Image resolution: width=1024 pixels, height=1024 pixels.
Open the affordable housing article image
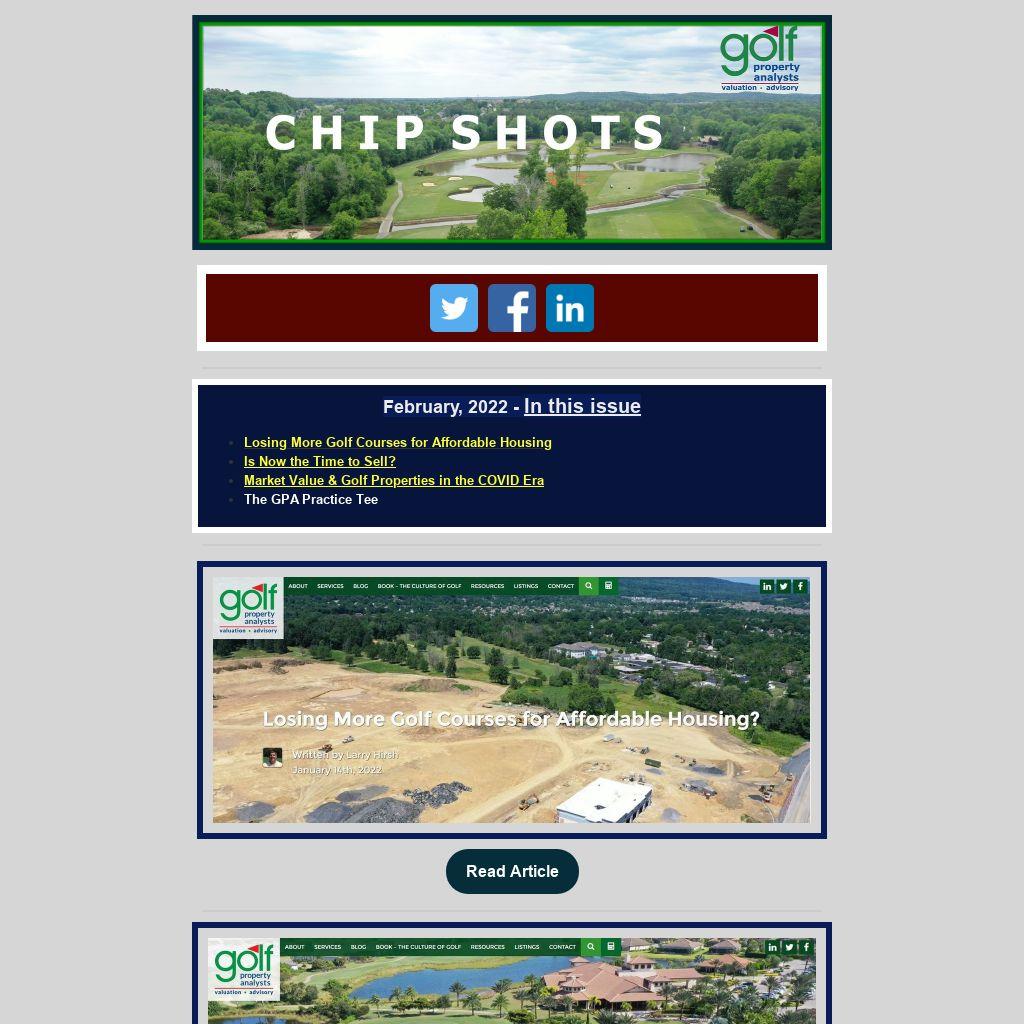[511, 700]
